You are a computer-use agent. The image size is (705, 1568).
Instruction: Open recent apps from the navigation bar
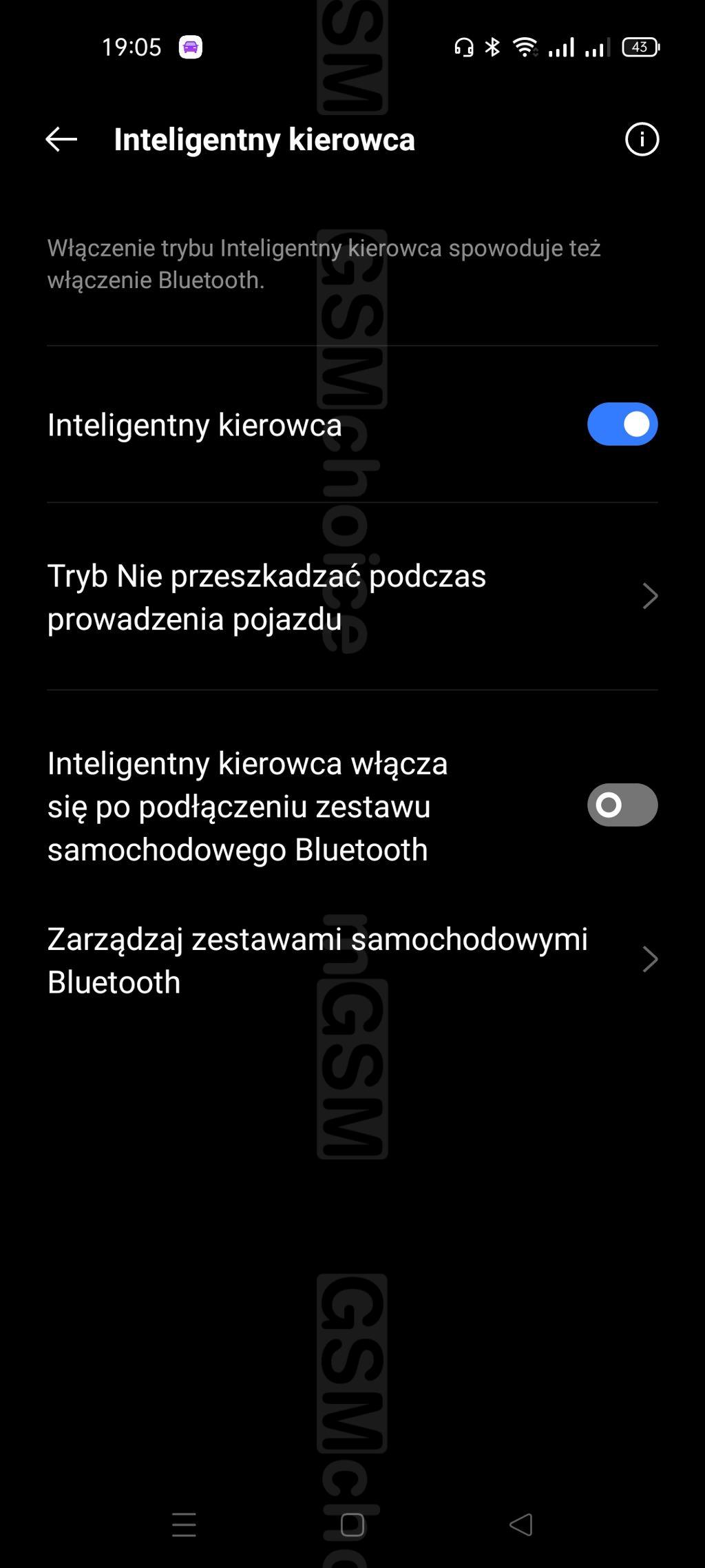[x=184, y=1525]
